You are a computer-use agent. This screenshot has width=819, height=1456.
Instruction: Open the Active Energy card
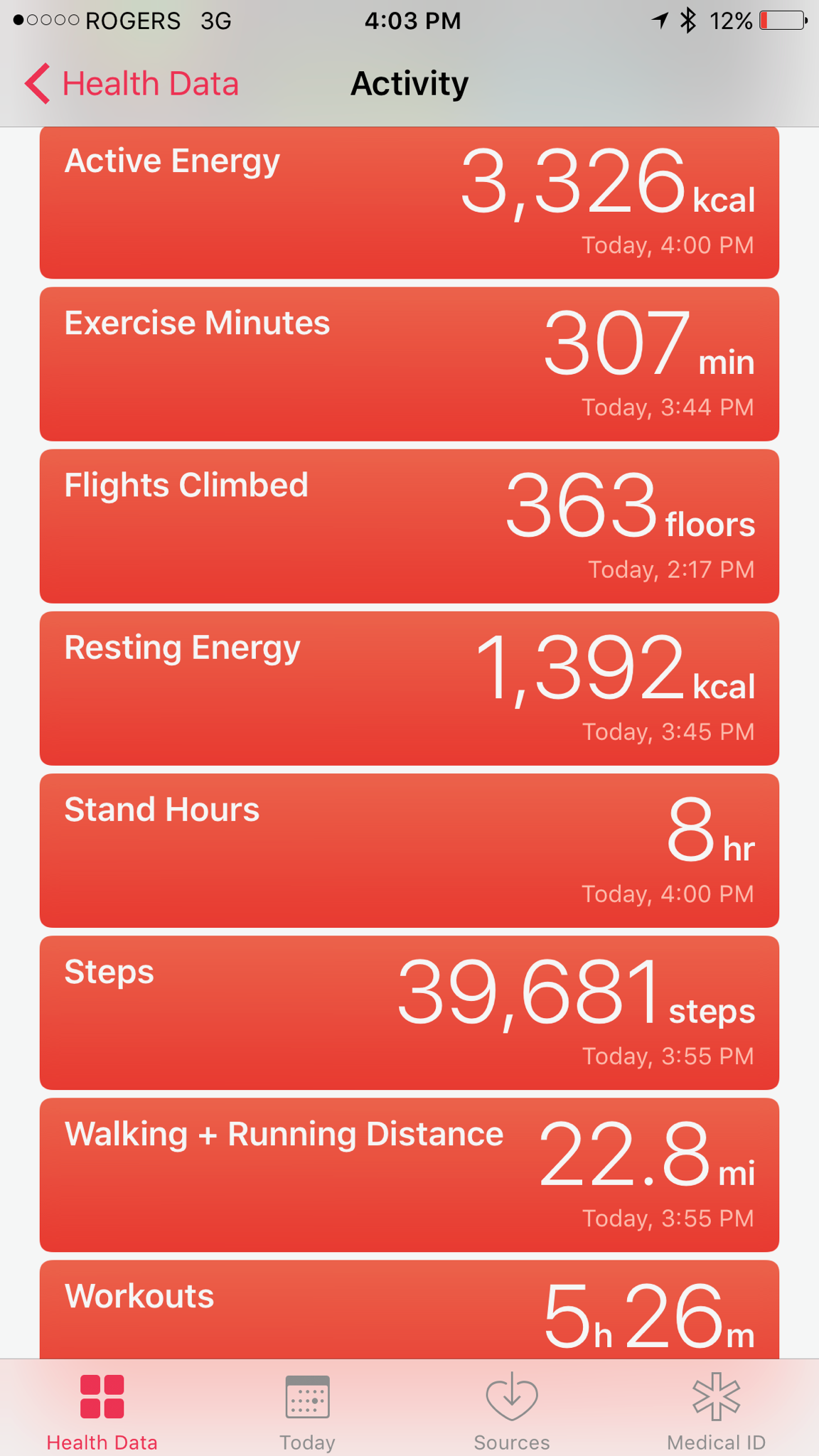pos(409,203)
